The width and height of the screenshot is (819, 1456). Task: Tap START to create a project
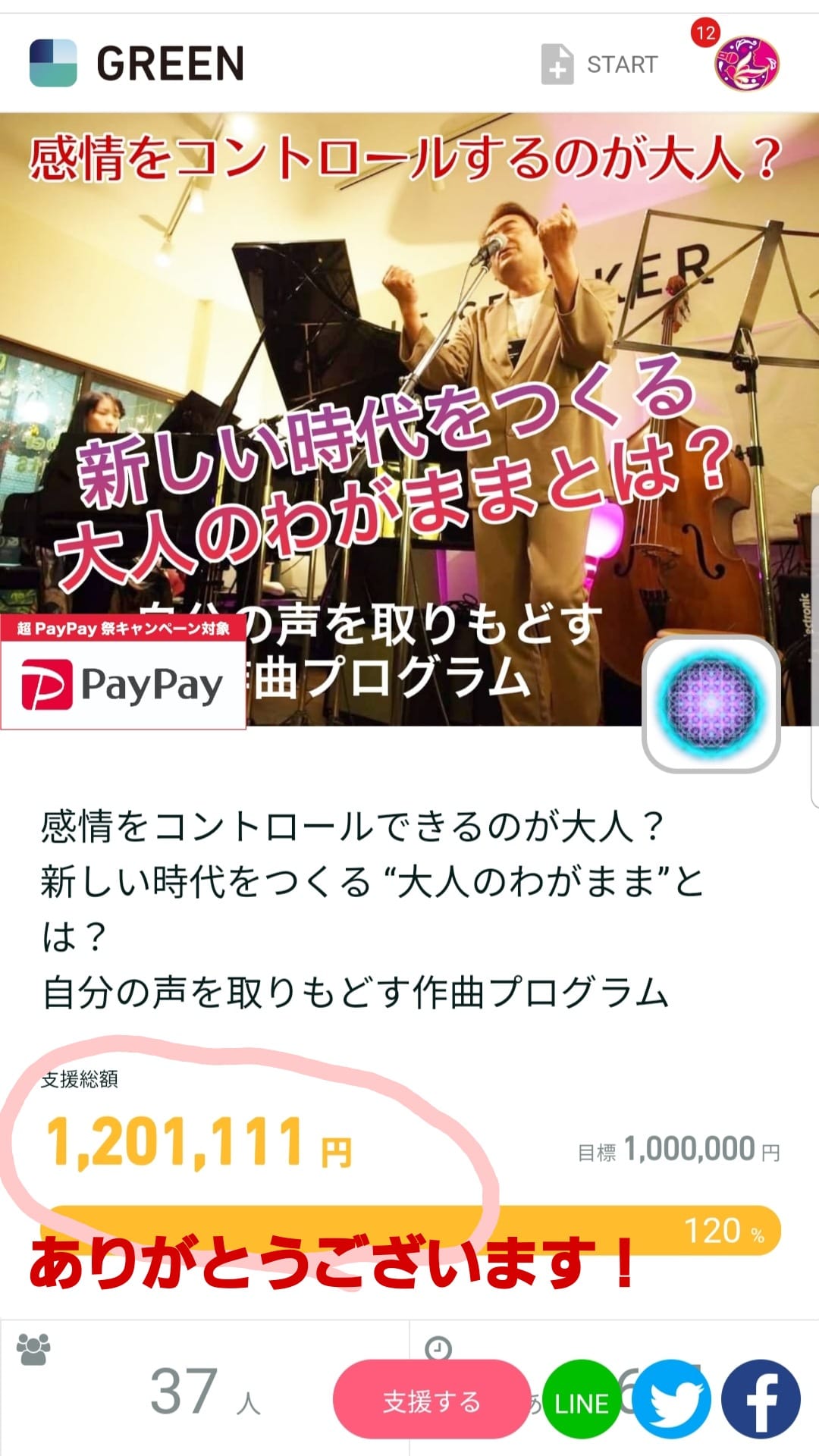point(599,64)
